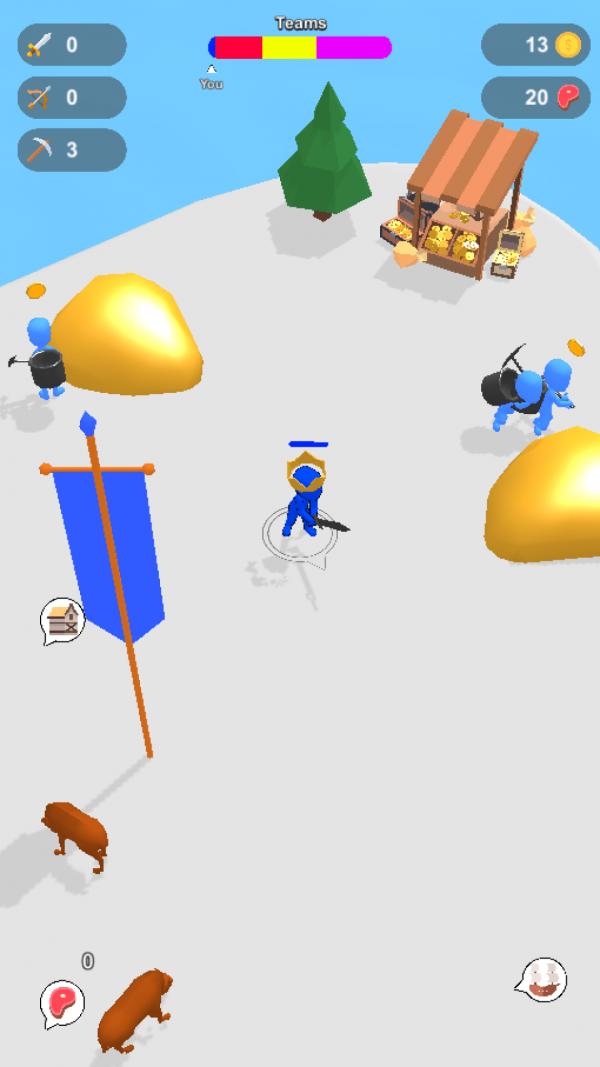Tap the house build speech bubble

click(x=62, y=620)
